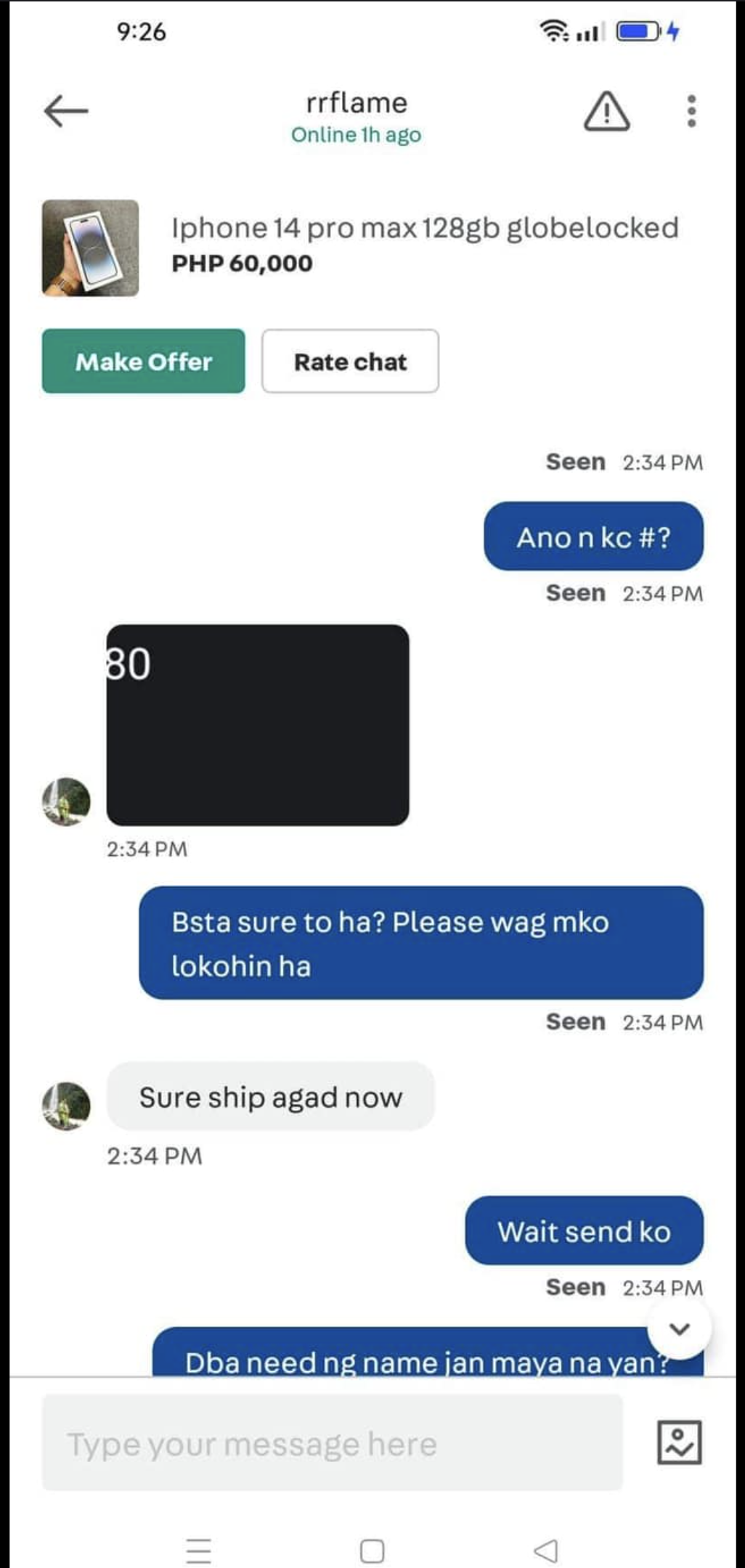Go to home screen via navigation bar
The image size is (745, 1568).
(x=372, y=1551)
